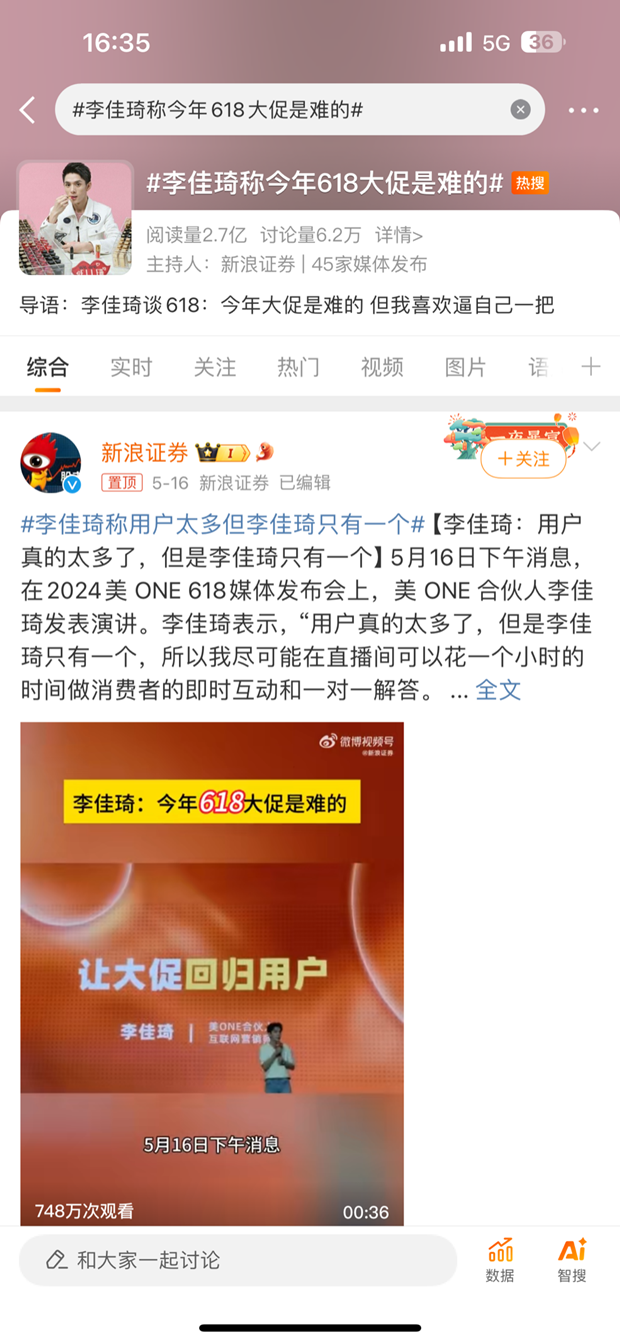Go back using the top-left arrow

point(28,110)
